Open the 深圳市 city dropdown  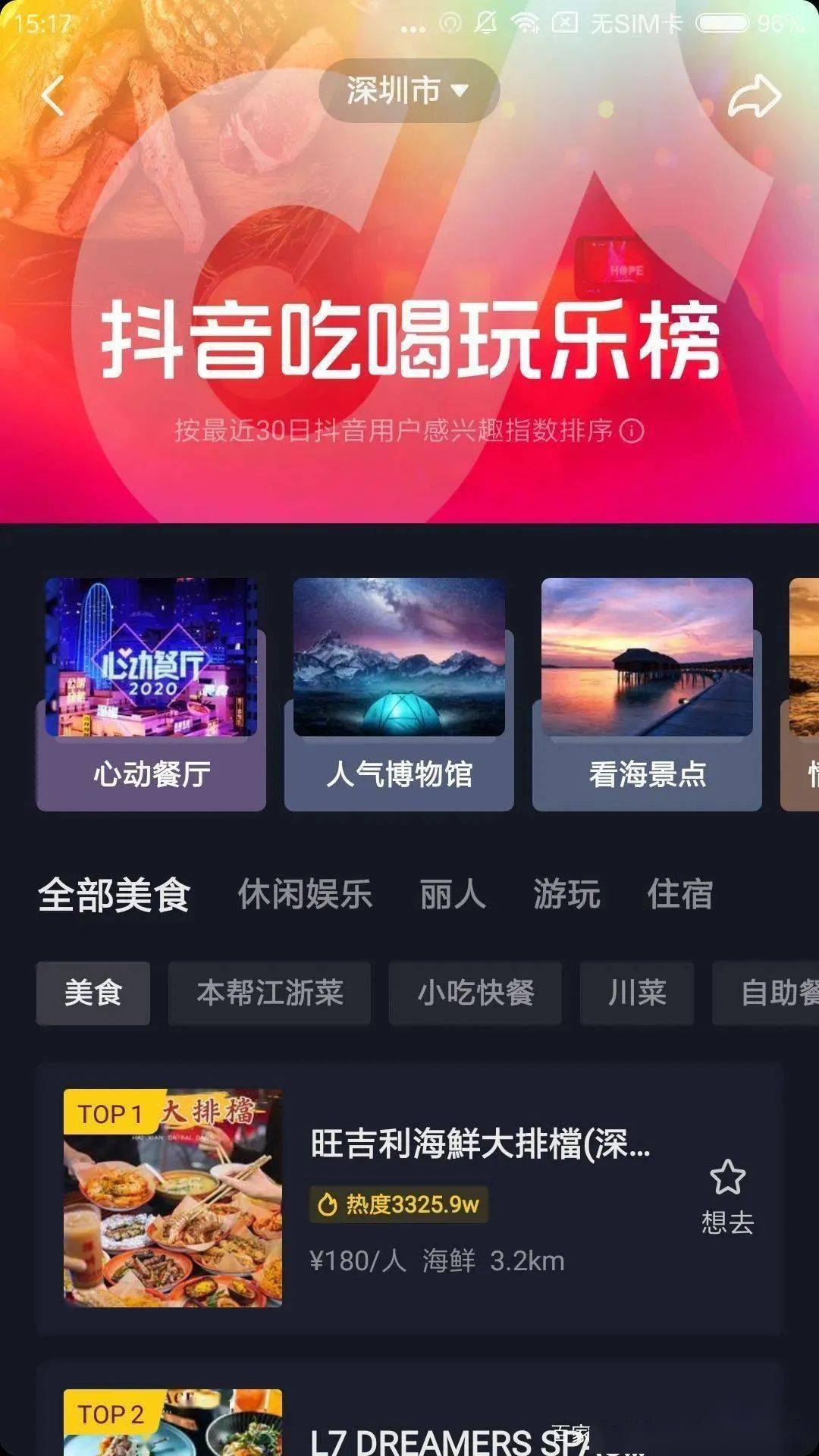coord(408,91)
